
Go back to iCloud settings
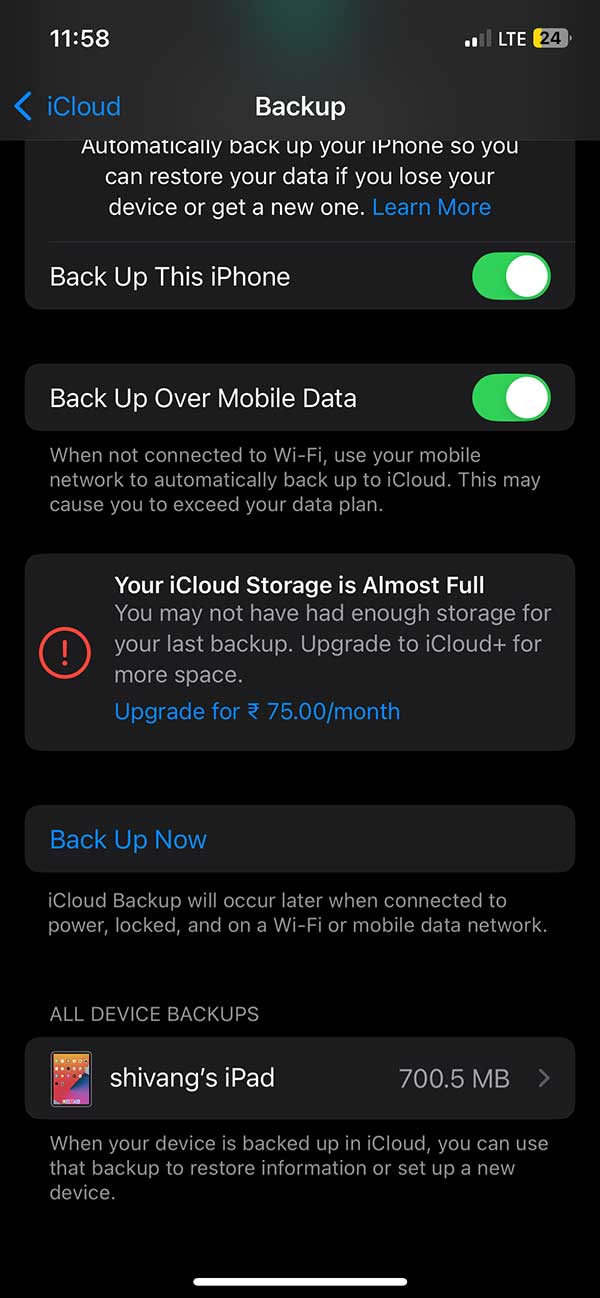68,106
